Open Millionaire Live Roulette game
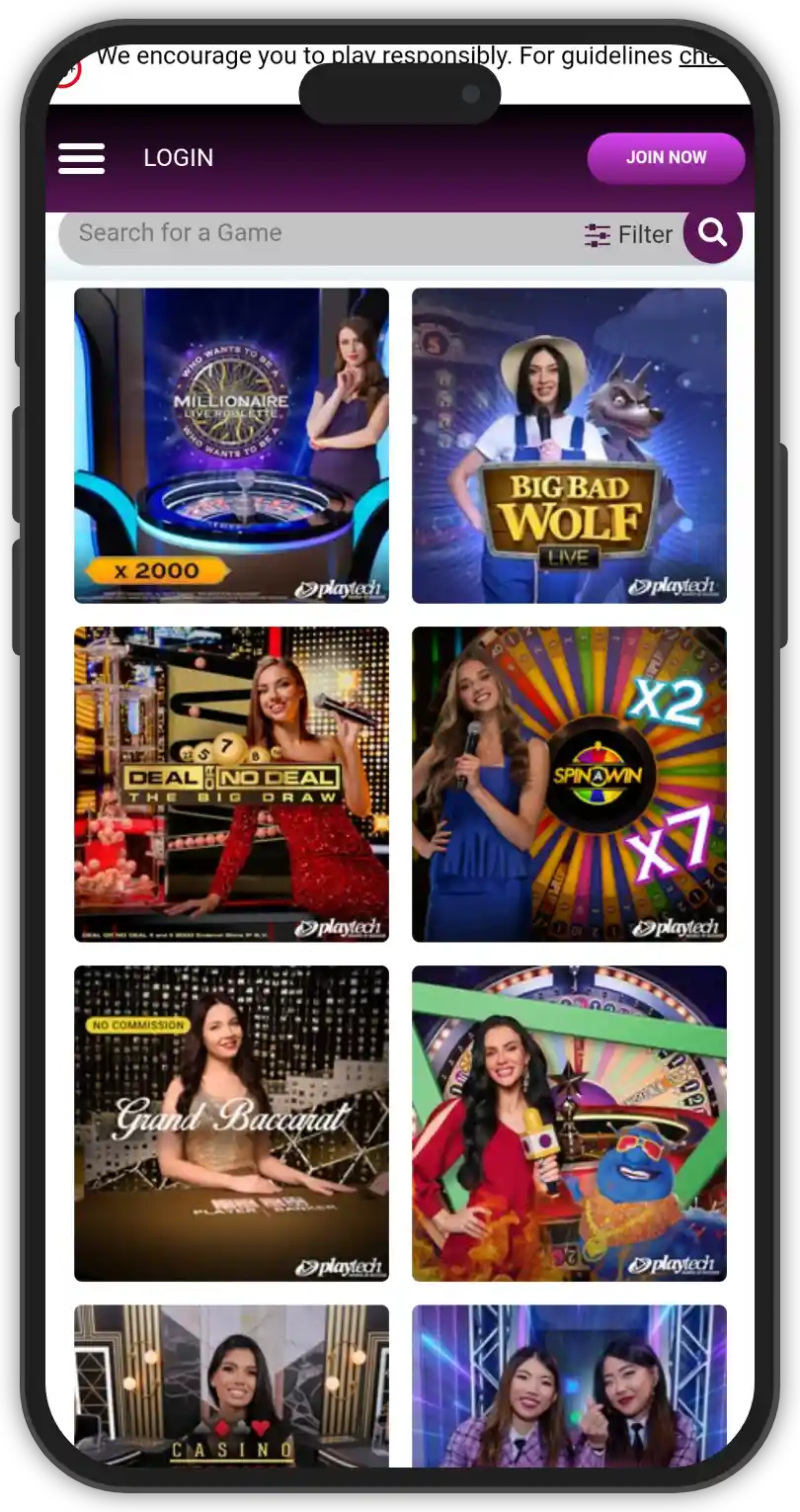The height and width of the screenshot is (1512, 800). point(231,445)
